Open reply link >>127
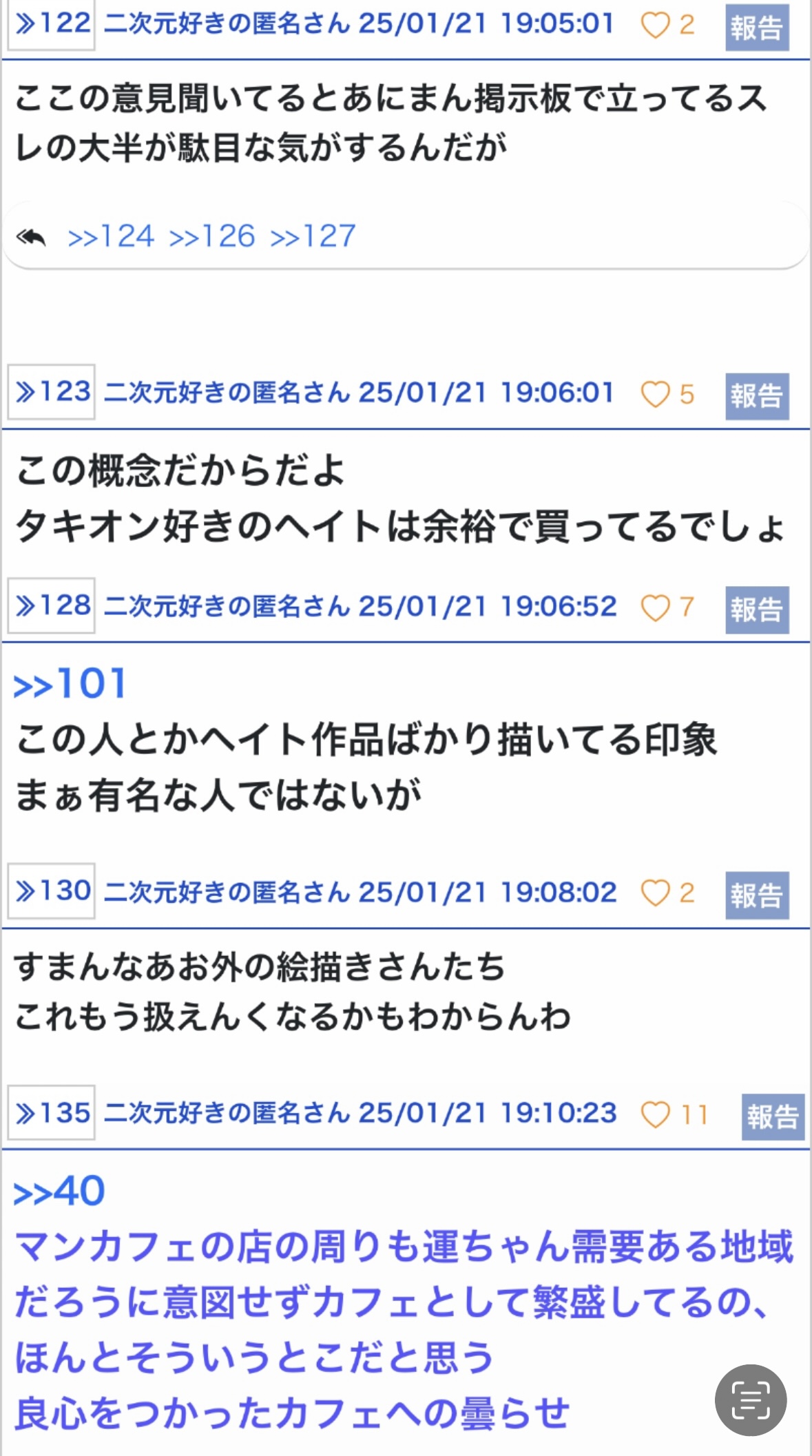This screenshot has width=812, height=1456. [x=313, y=236]
